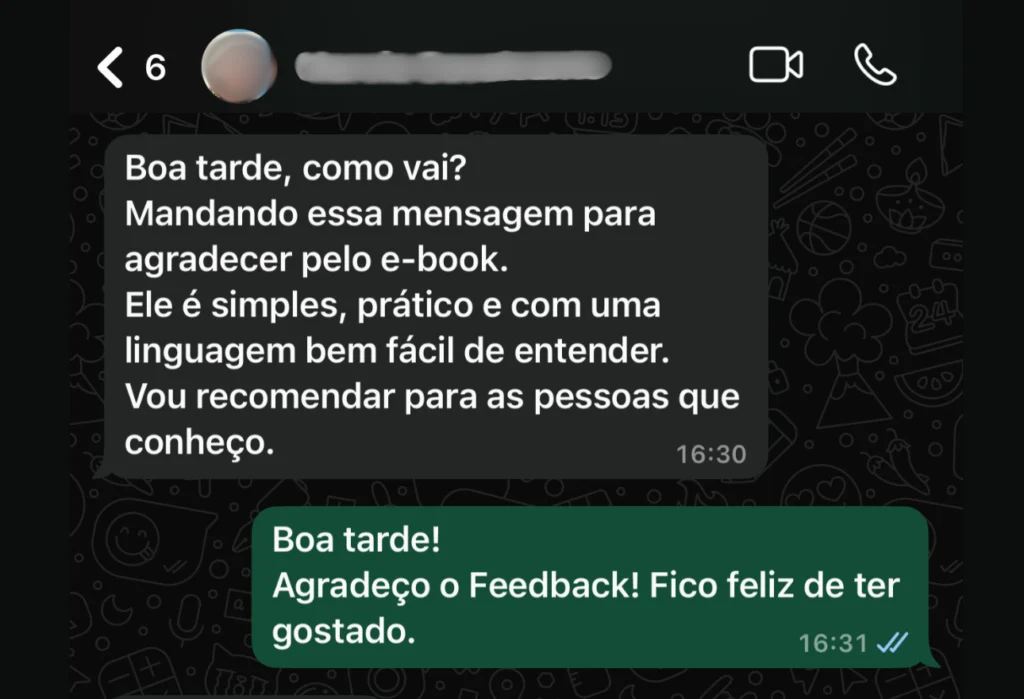Image resolution: width=1024 pixels, height=699 pixels.
Task: Start a voice call
Action: tap(875, 66)
